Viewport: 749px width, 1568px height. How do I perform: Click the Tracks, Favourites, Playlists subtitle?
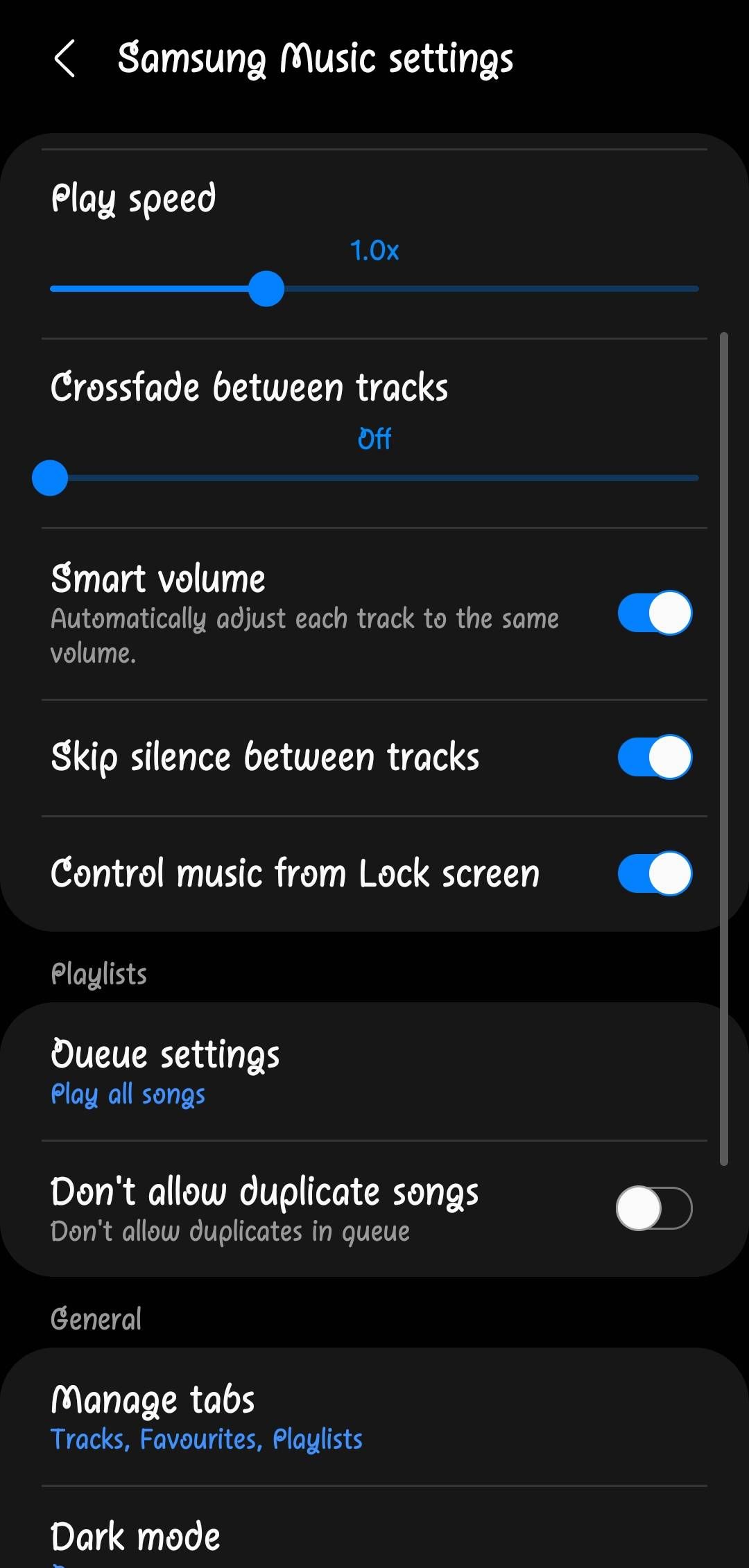click(206, 1438)
